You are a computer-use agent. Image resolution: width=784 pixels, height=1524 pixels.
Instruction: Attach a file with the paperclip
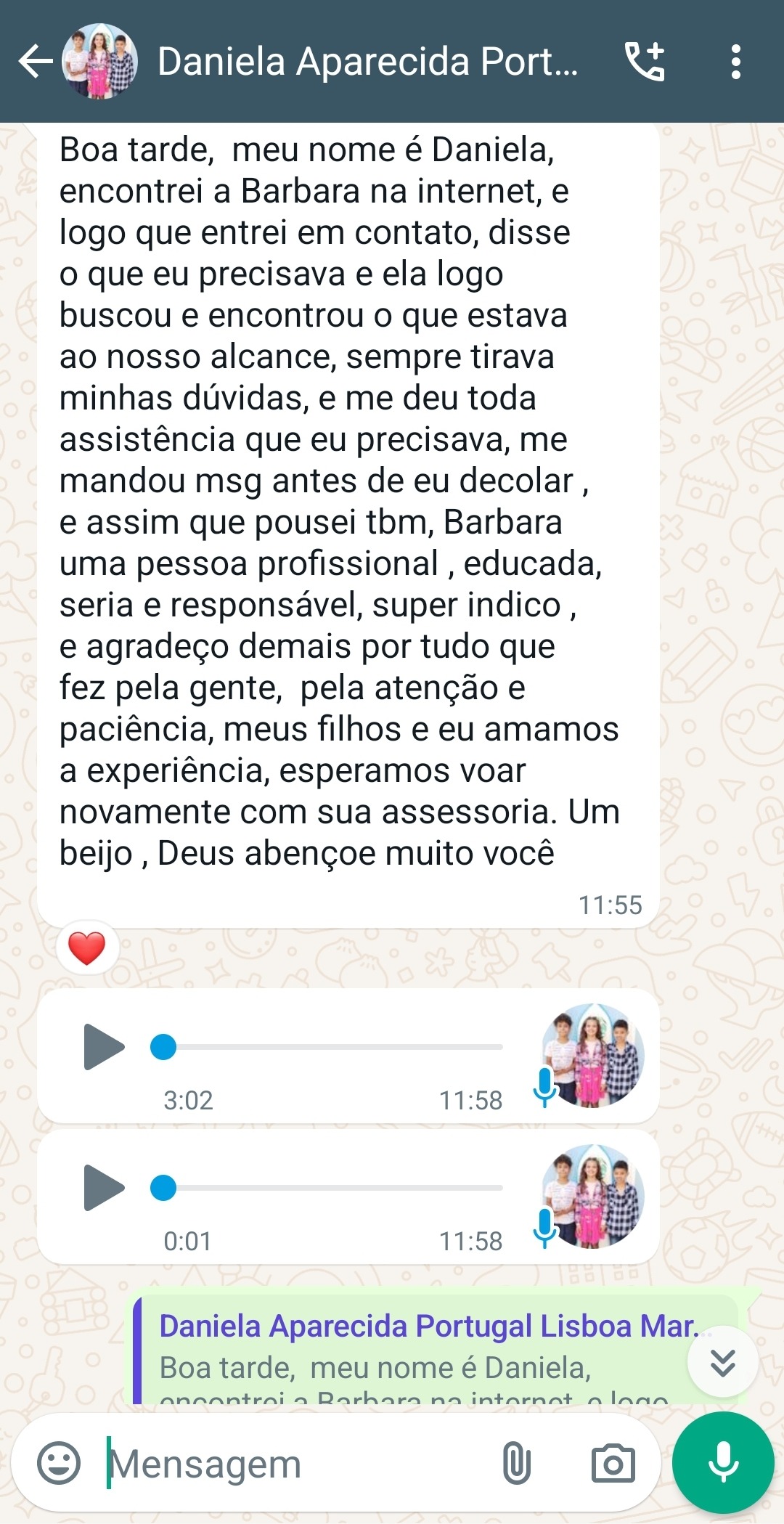(516, 1463)
